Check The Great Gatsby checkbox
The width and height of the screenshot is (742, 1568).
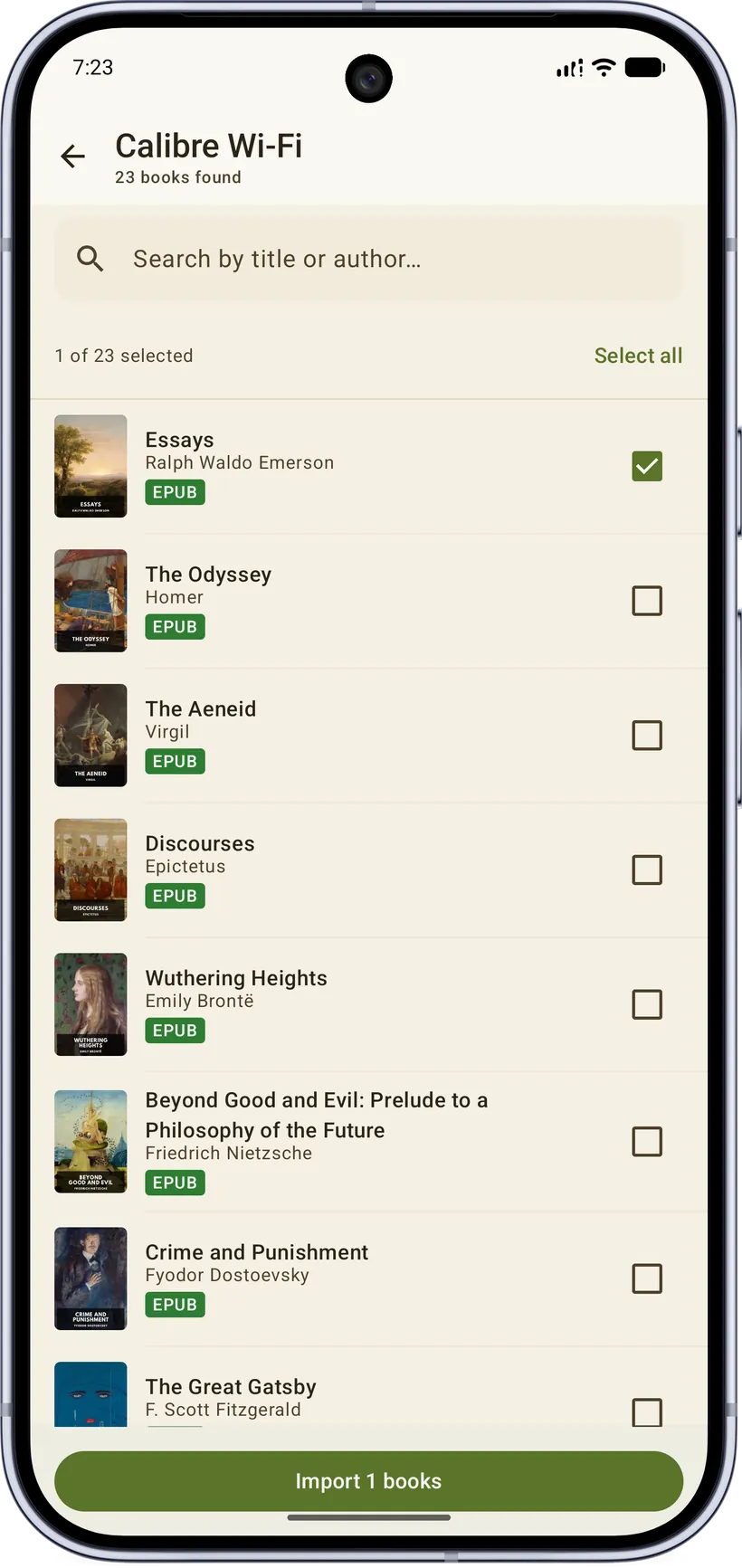point(647,1412)
